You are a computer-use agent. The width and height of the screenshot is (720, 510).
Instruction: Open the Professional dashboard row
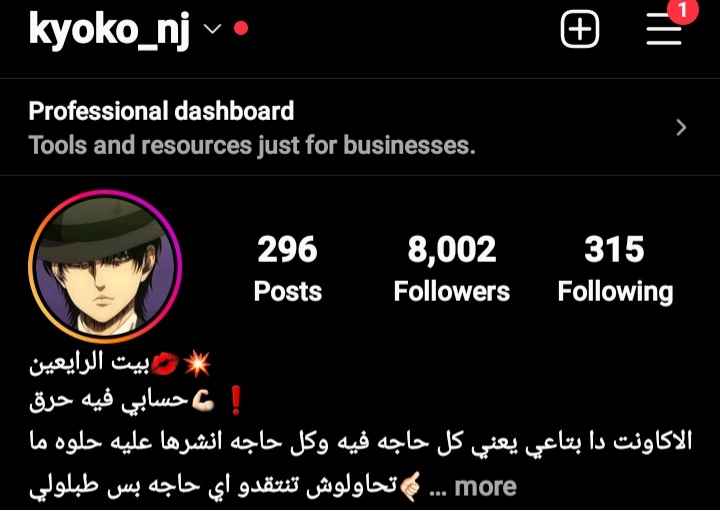point(358,127)
